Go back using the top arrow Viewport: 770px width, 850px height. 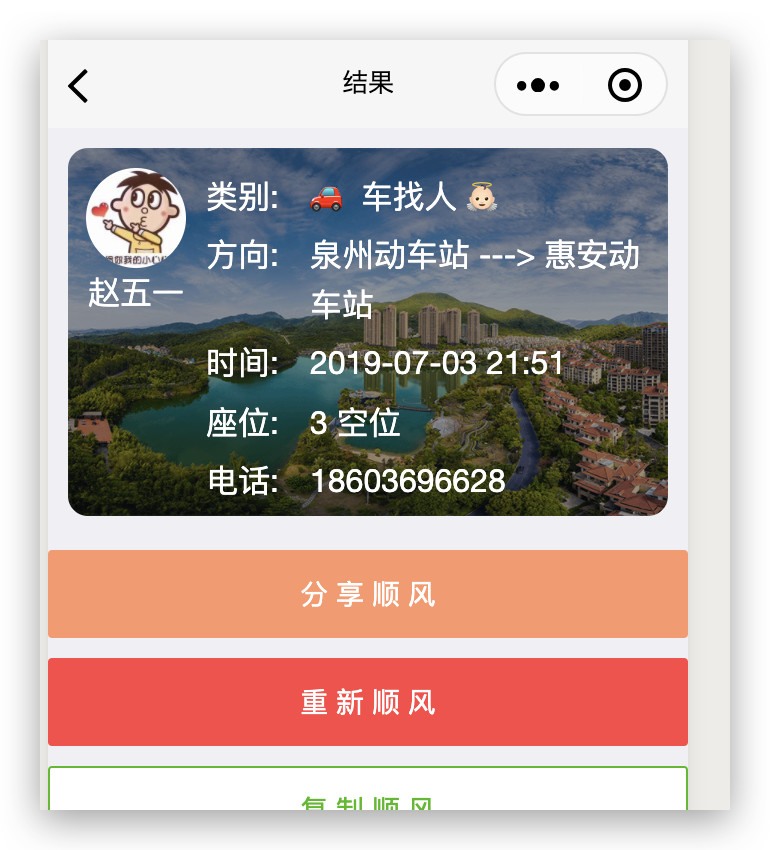tap(79, 86)
